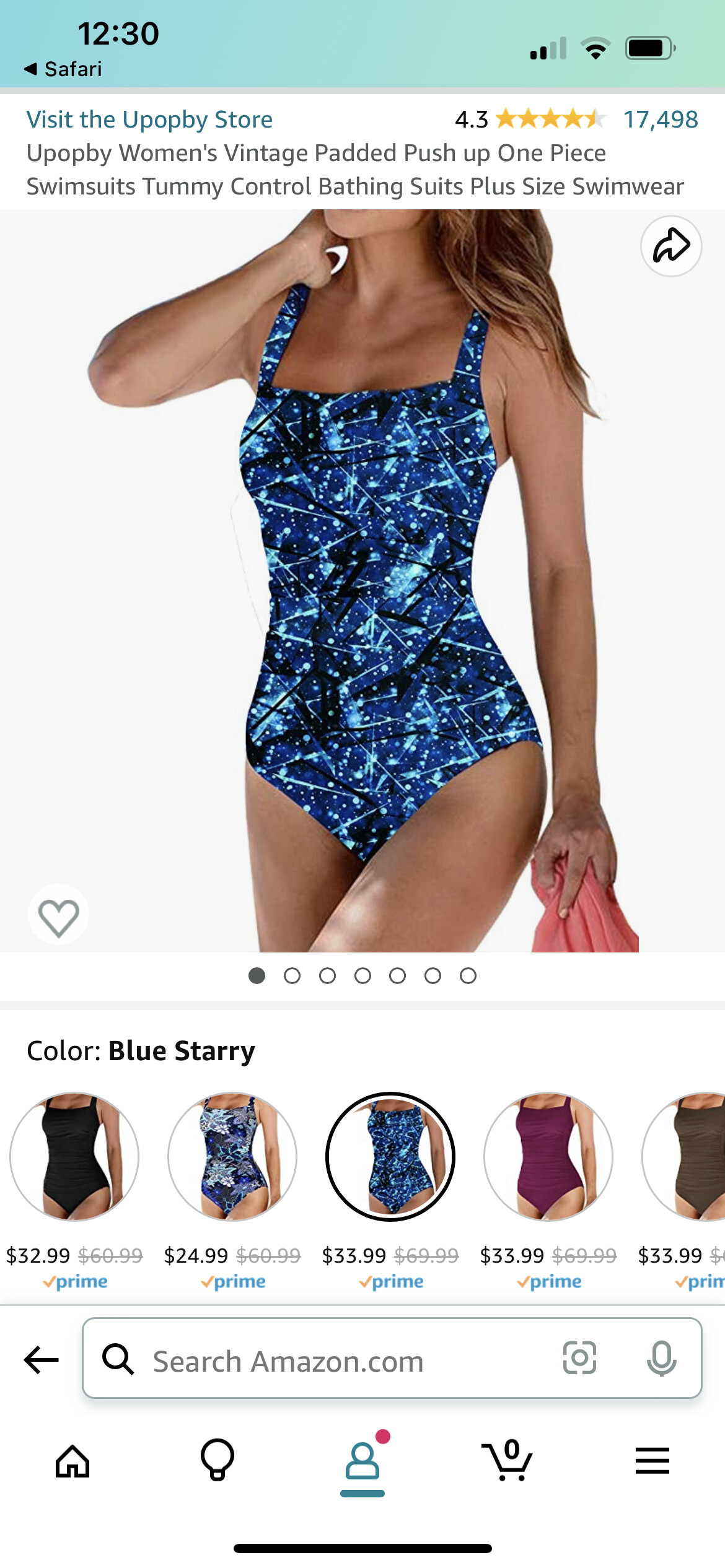Share this swimsuit product
725x1568 pixels.
[671, 246]
